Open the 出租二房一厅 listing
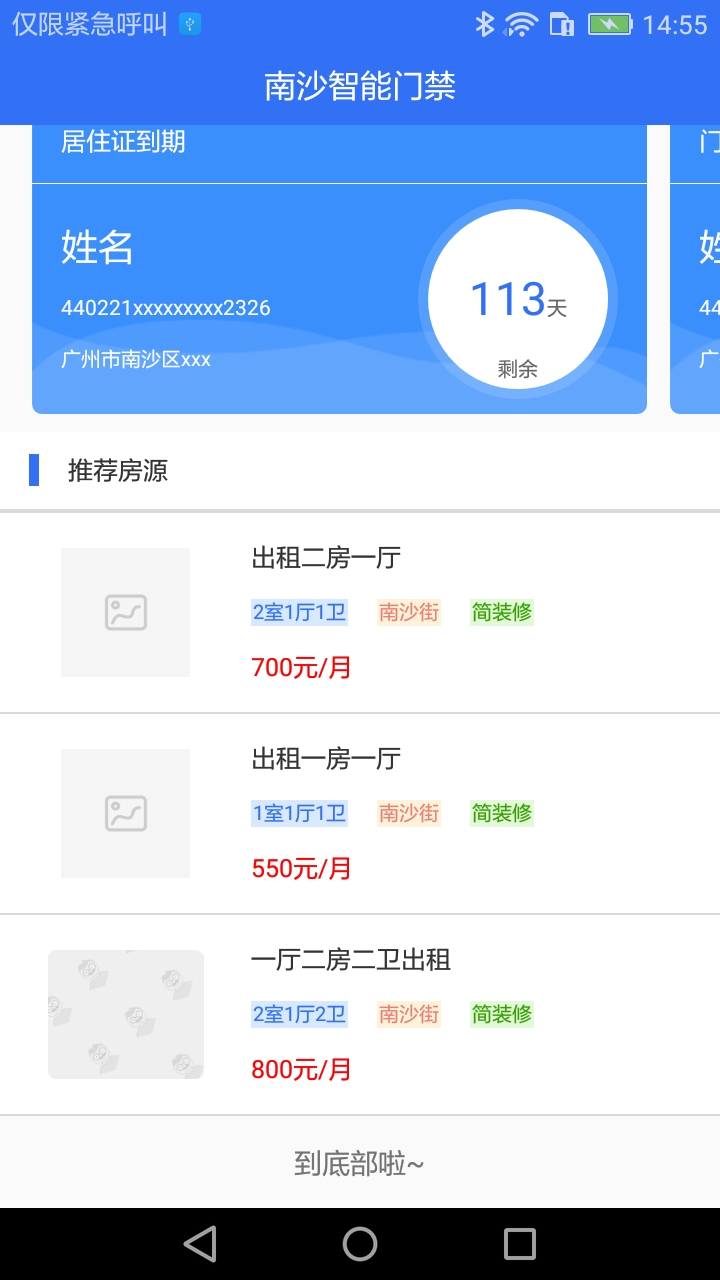 [x=360, y=612]
